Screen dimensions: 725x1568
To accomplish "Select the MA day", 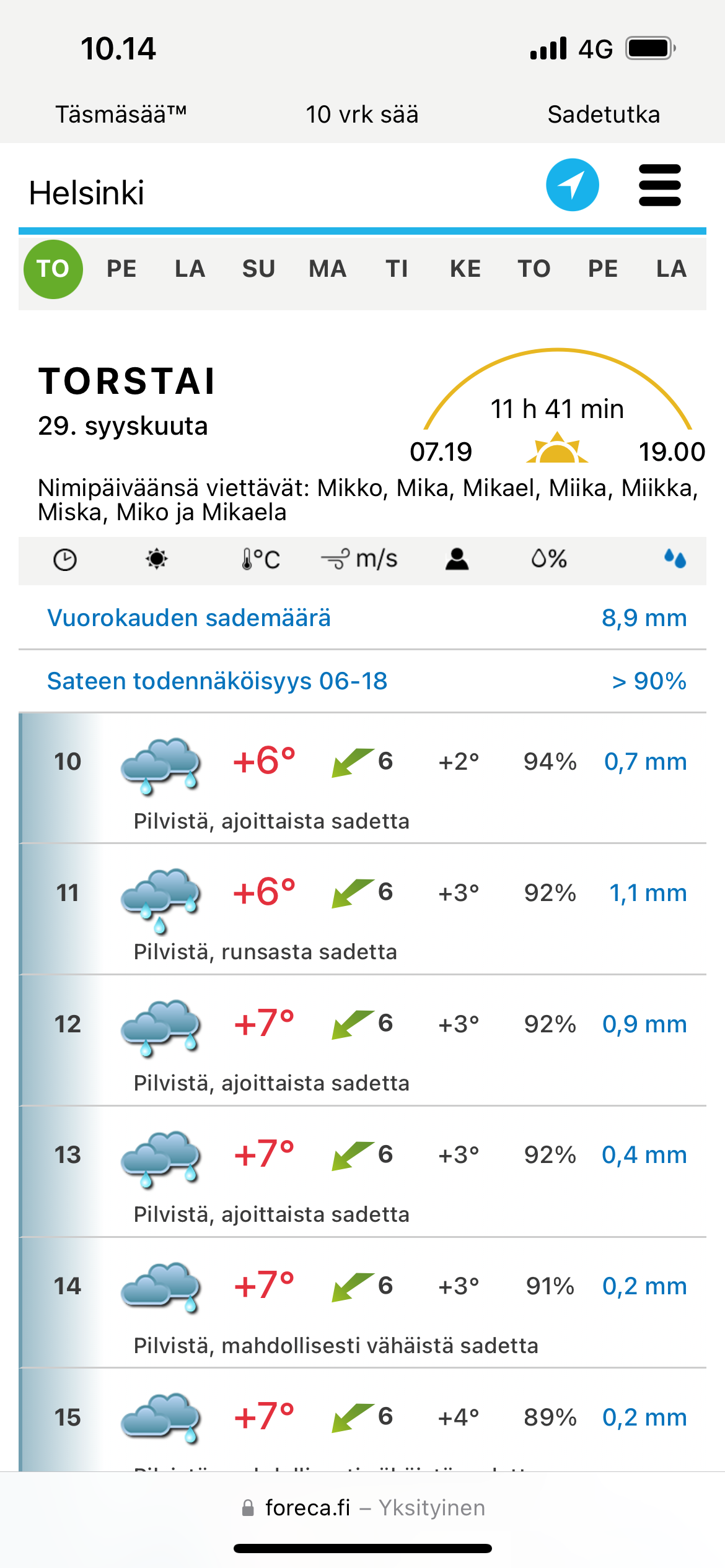I will [328, 269].
